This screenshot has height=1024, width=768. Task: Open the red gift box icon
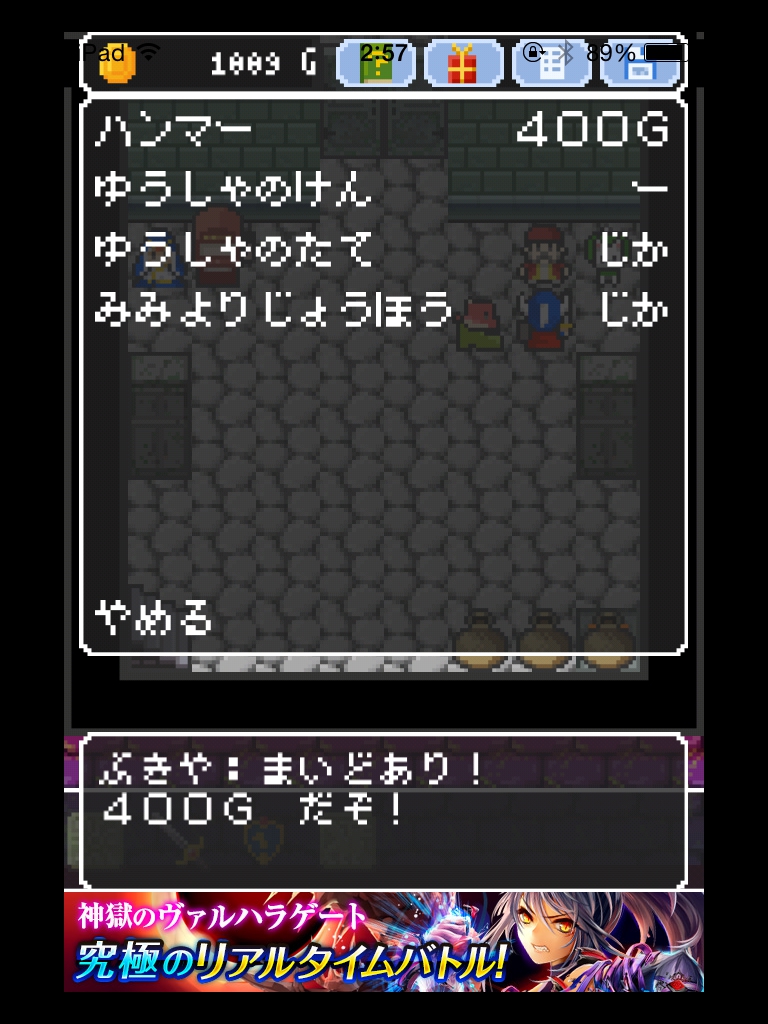point(463,63)
